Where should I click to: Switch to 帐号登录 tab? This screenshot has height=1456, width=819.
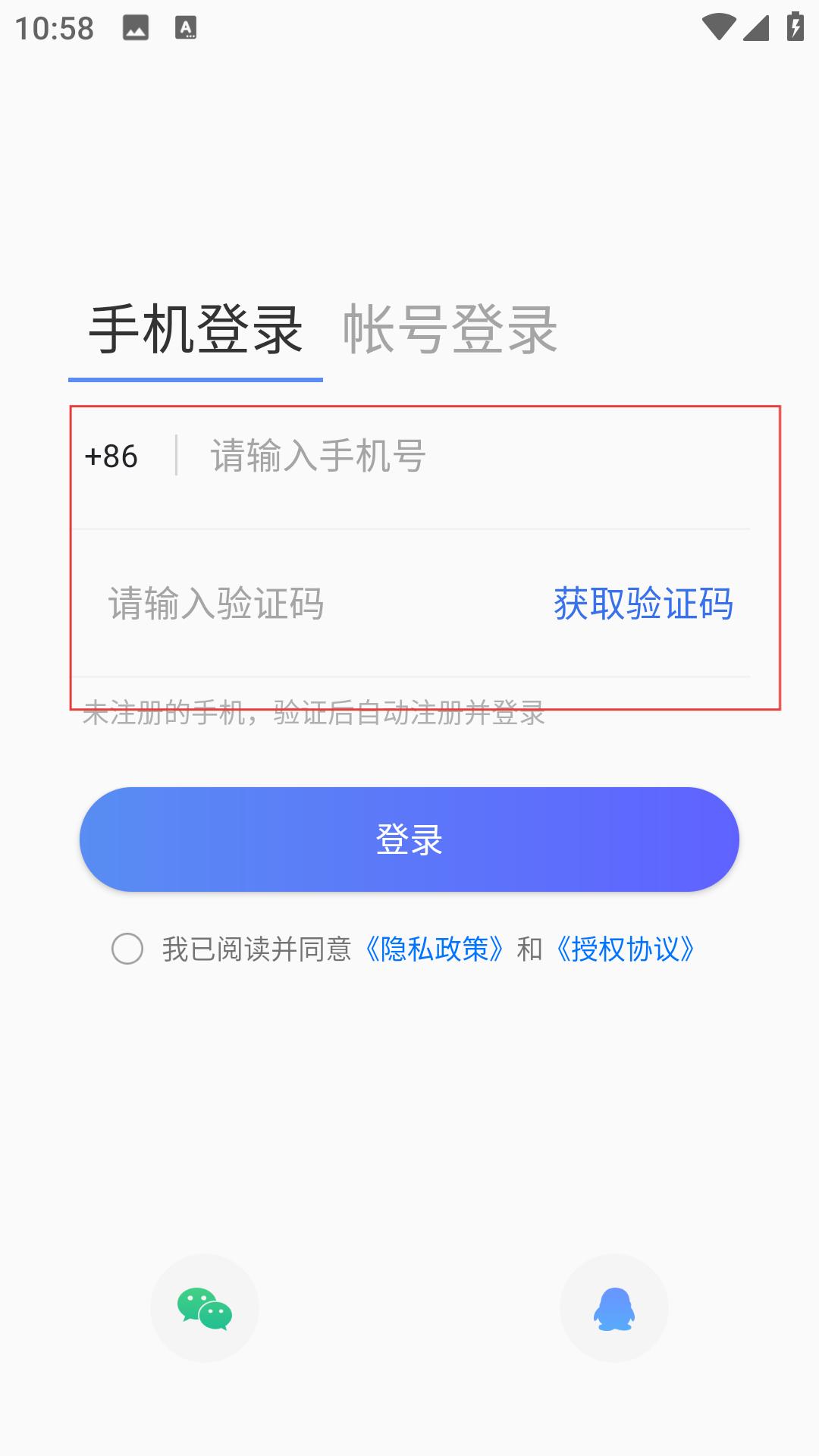click(x=450, y=330)
